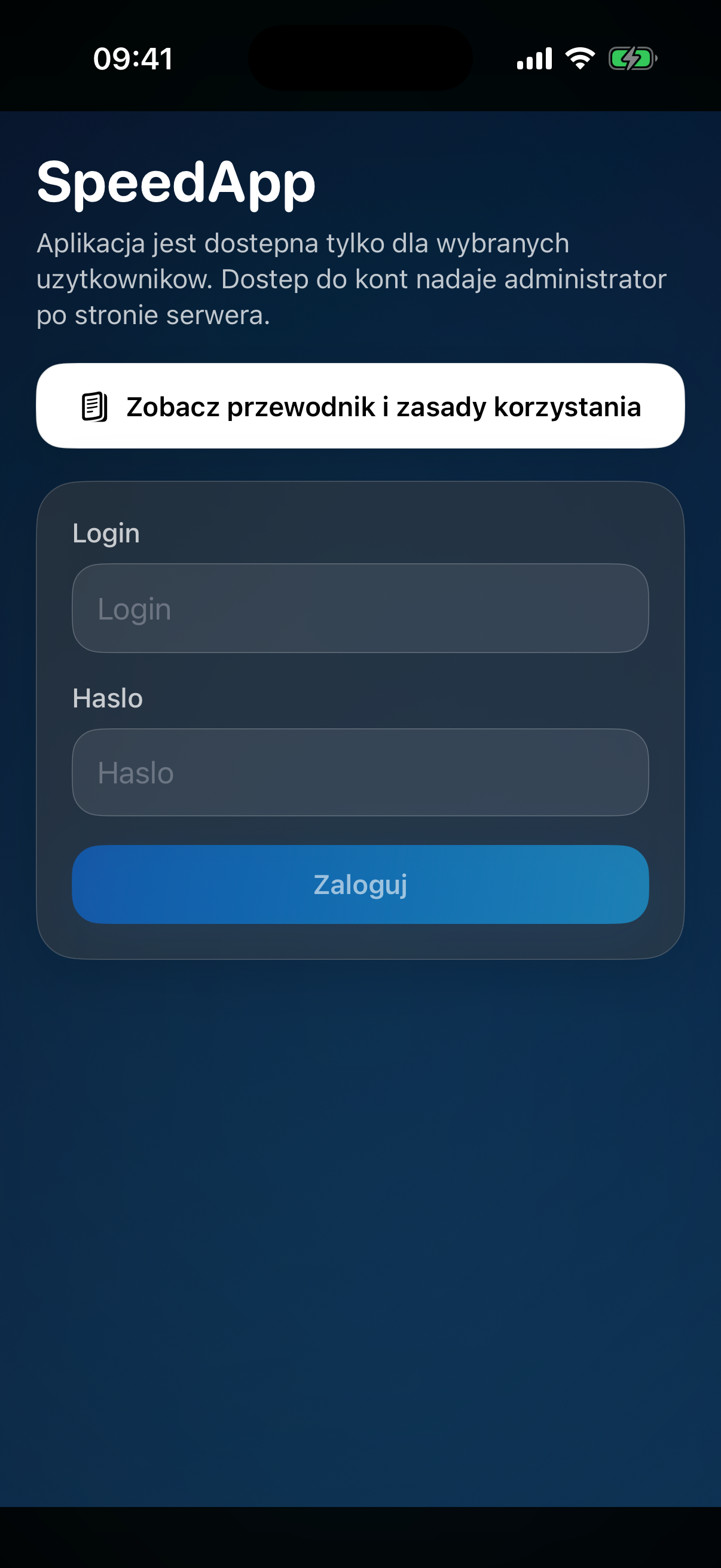Open Zobacz przewodnik i zasady korzystania
Screen dimensions: 721x1568
coord(360,407)
